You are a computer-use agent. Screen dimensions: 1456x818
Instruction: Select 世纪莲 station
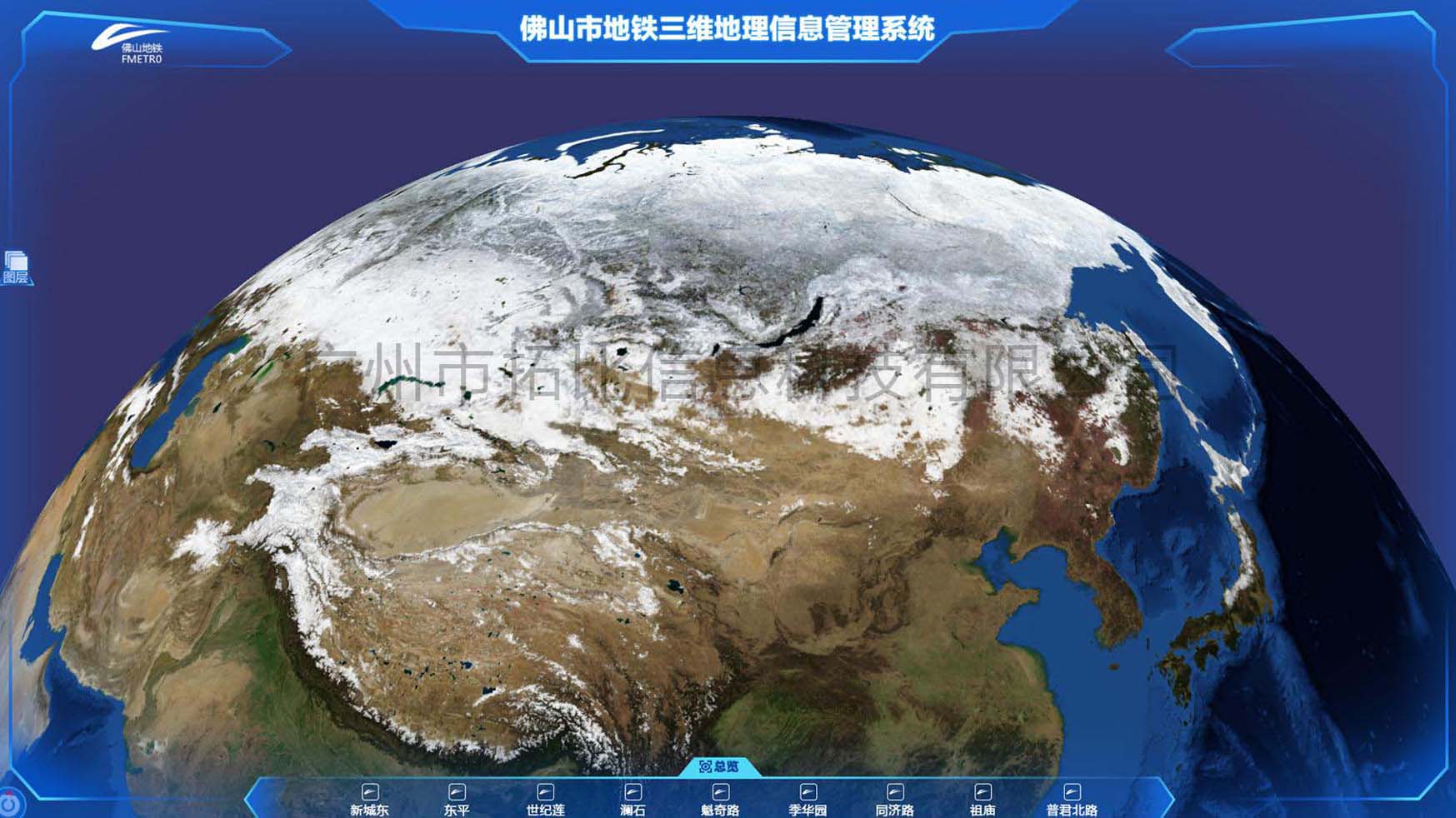[x=545, y=798]
